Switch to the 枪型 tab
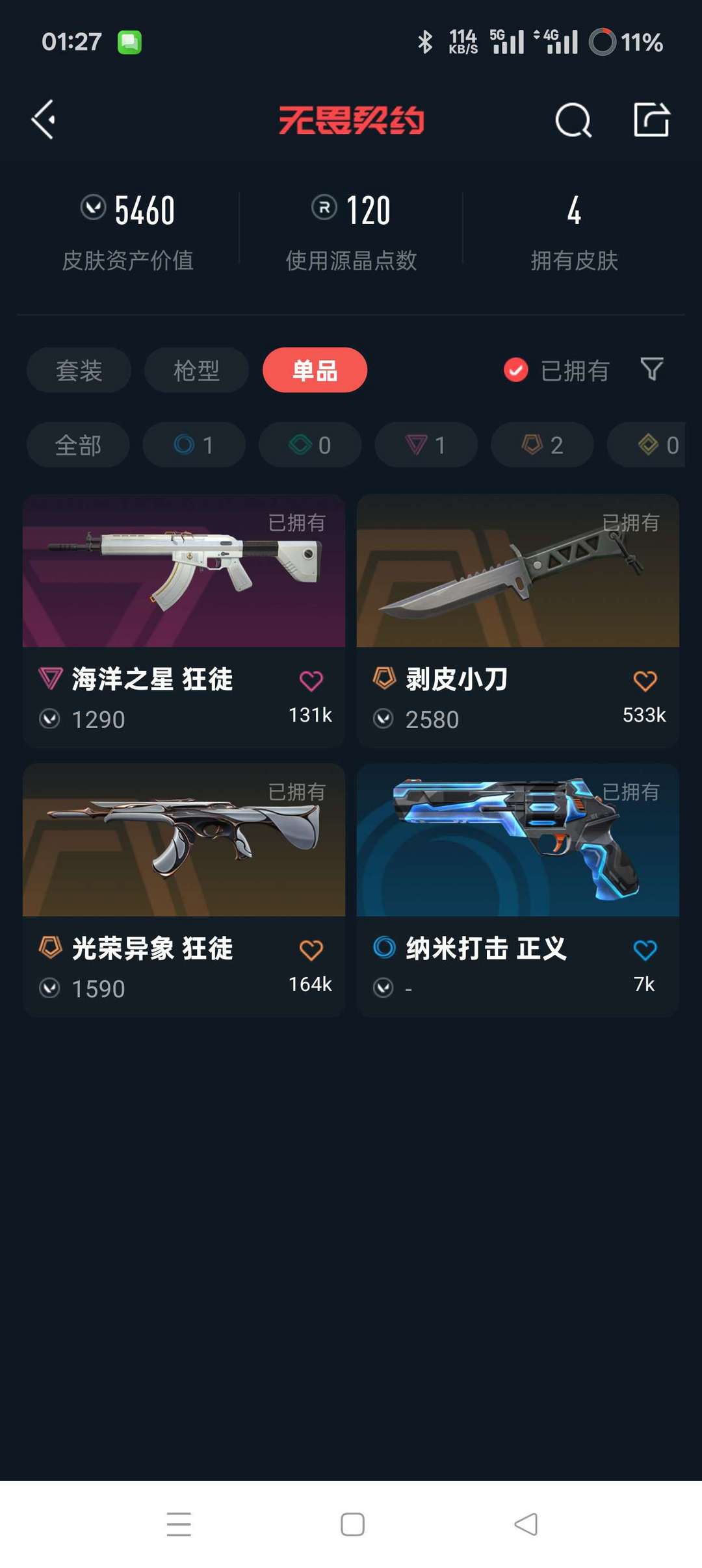702x1568 pixels. click(196, 370)
